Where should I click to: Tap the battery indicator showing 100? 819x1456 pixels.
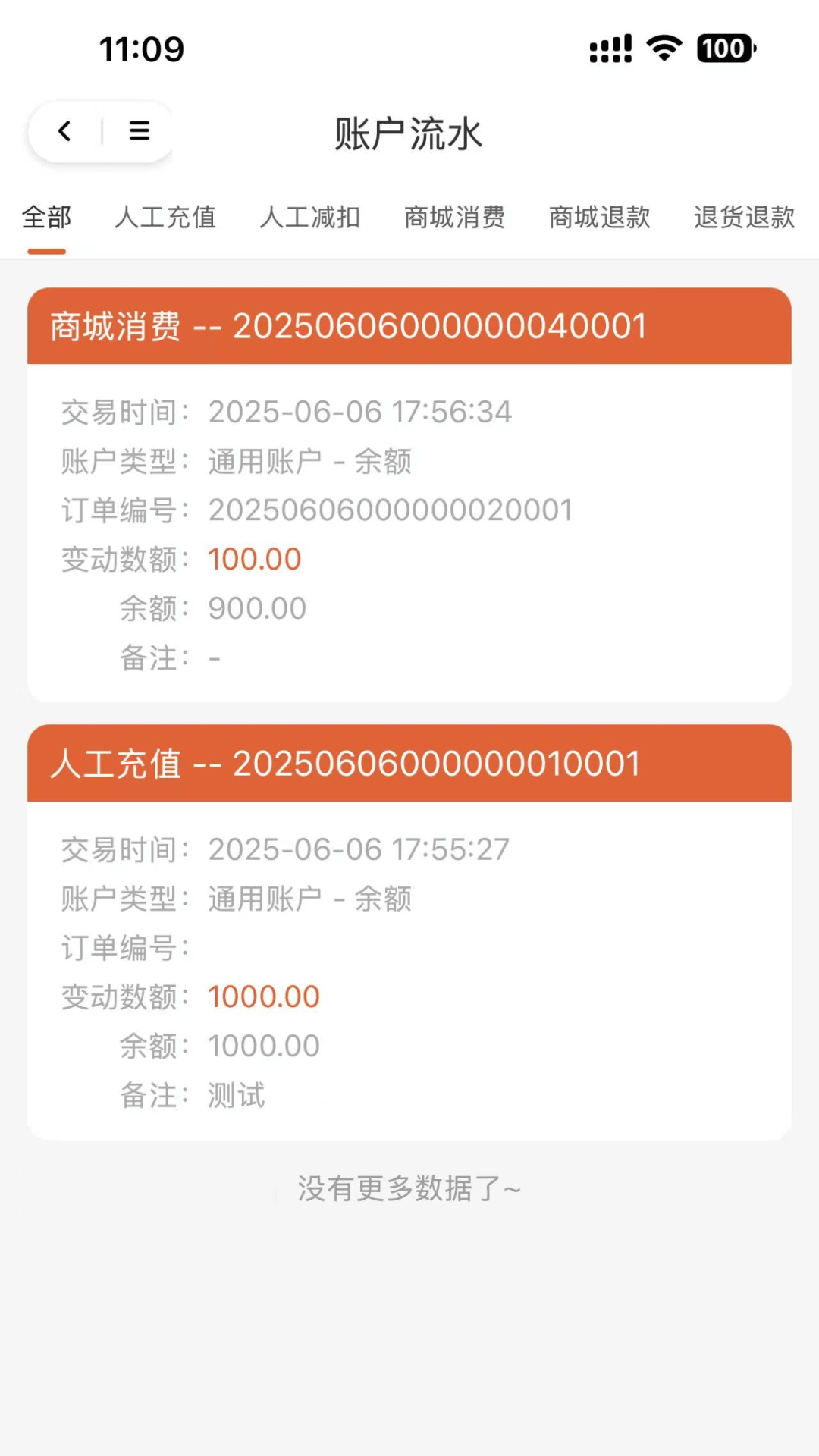(x=723, y=48)
